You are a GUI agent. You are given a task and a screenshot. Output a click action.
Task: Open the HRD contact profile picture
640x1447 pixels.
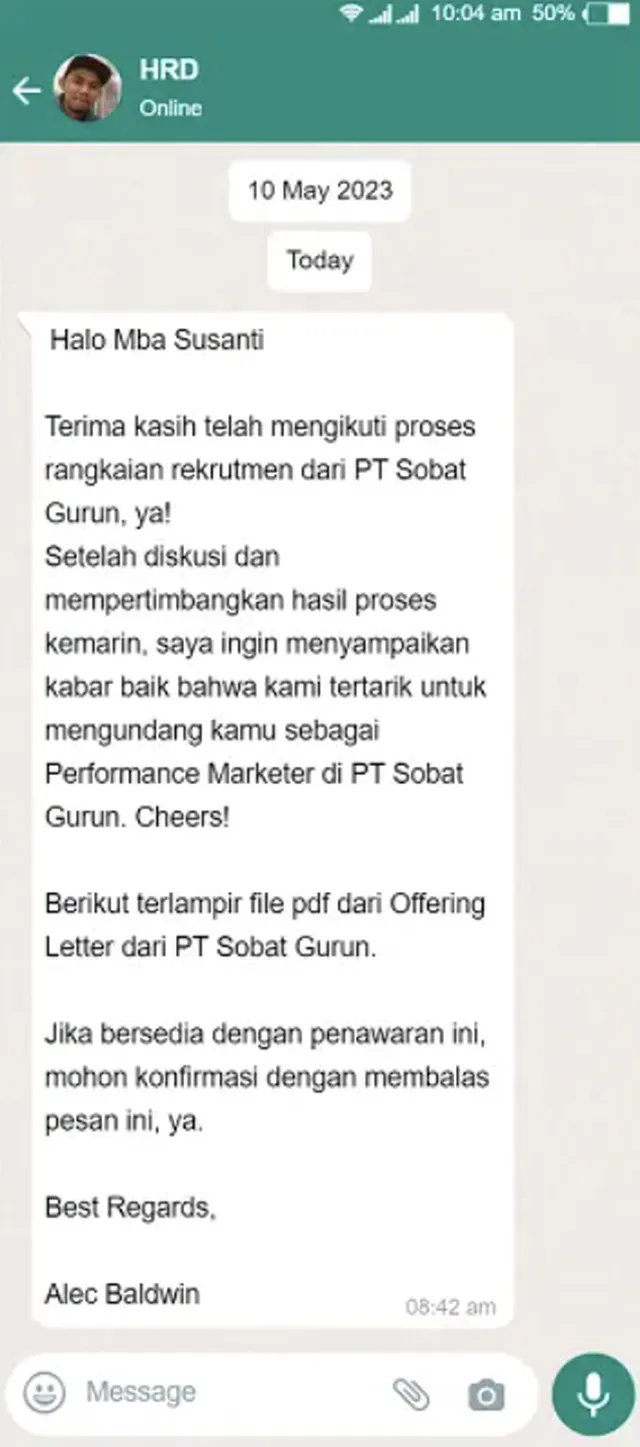(87, 89)
